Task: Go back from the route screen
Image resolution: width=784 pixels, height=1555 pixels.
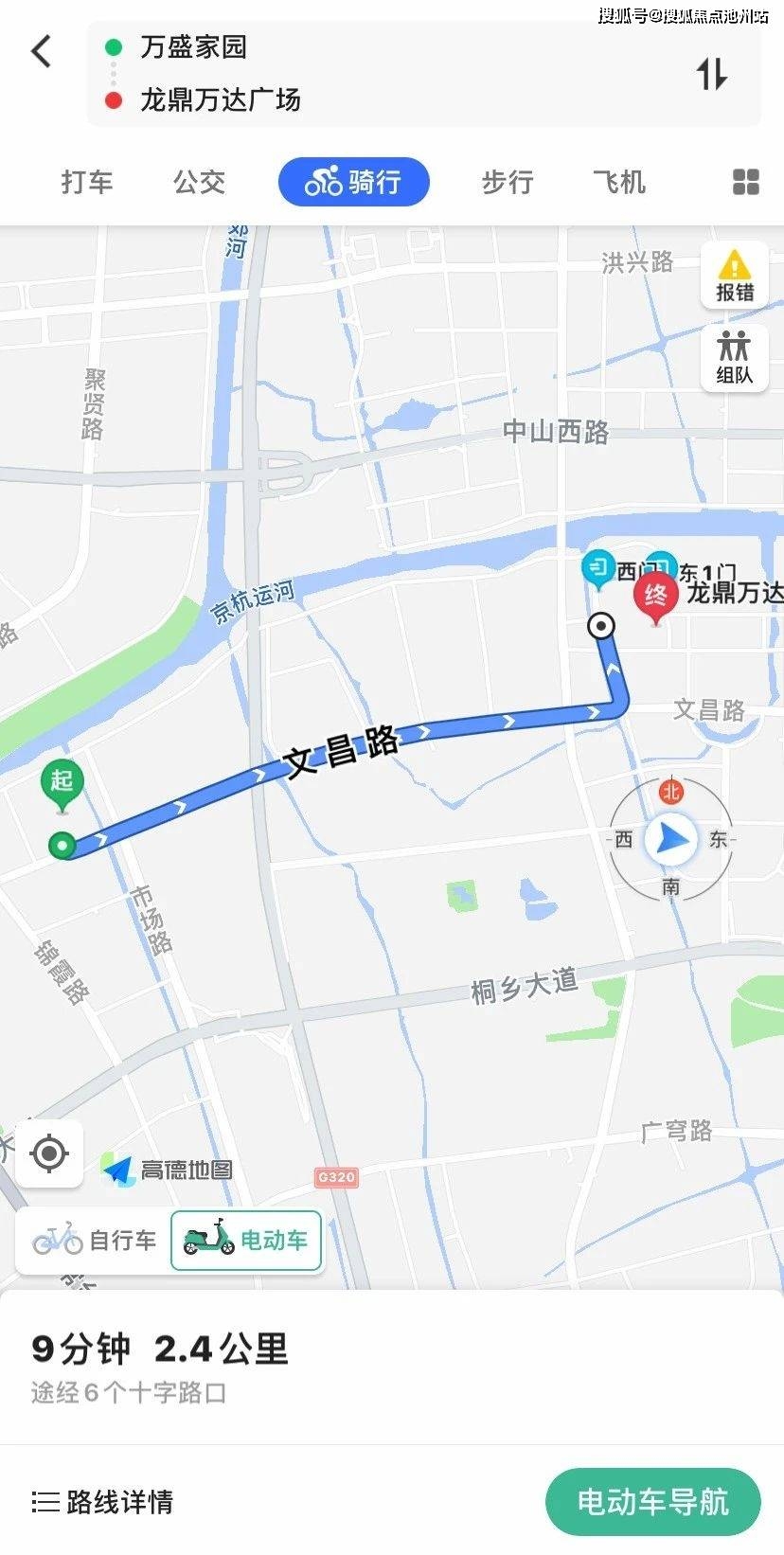Action: (x=41, y=51)
